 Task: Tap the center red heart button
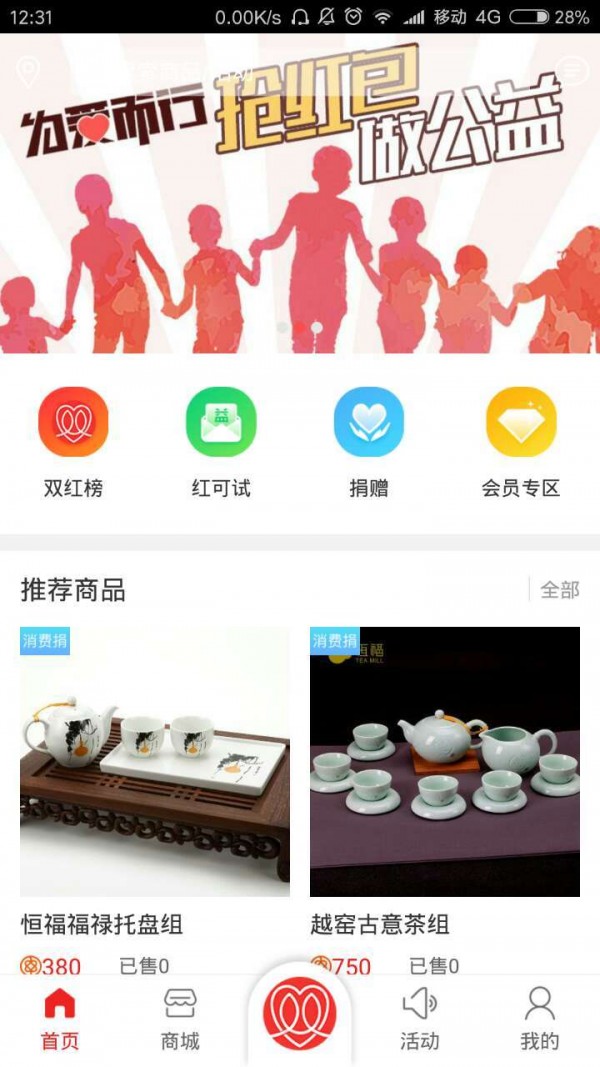[x=300, y=1013]
